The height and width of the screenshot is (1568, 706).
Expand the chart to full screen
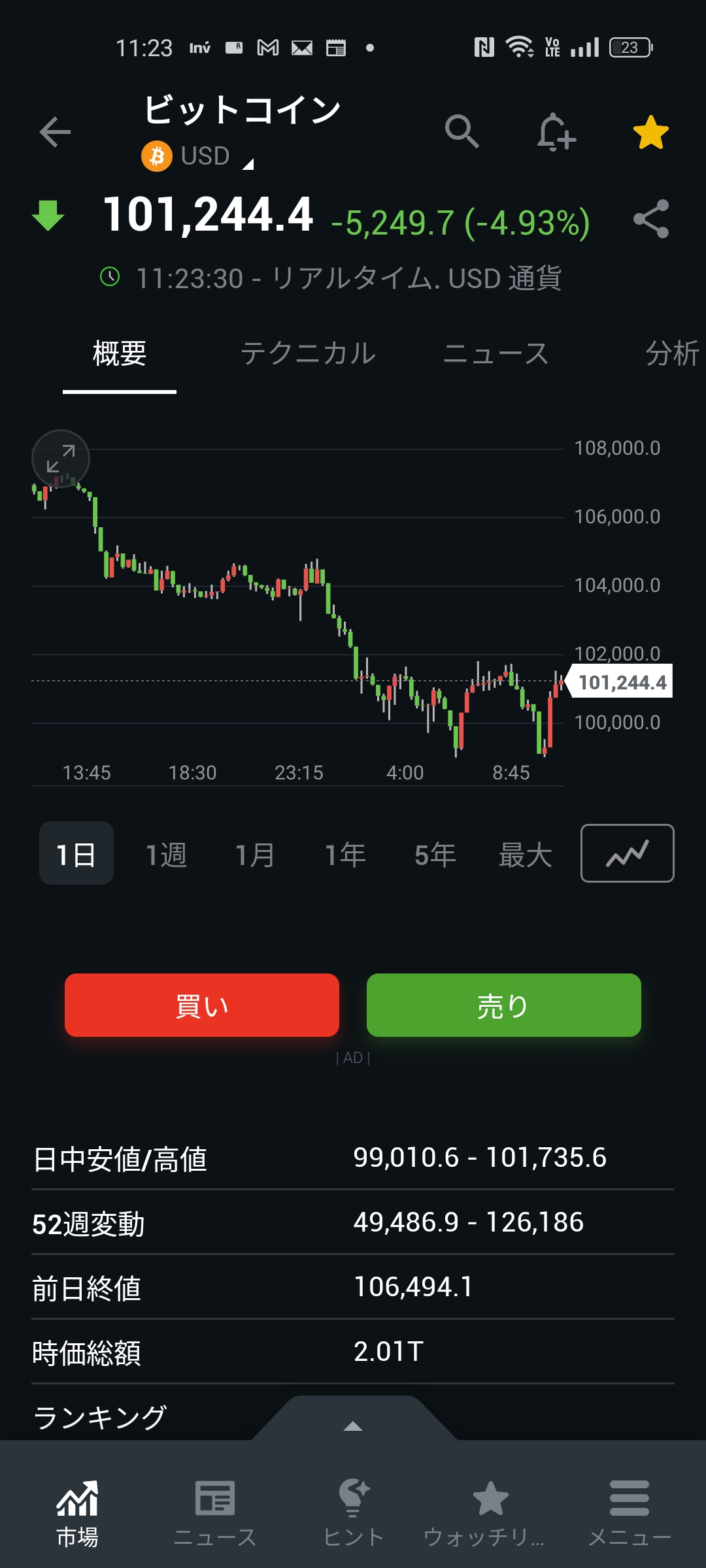coord(61,459)
